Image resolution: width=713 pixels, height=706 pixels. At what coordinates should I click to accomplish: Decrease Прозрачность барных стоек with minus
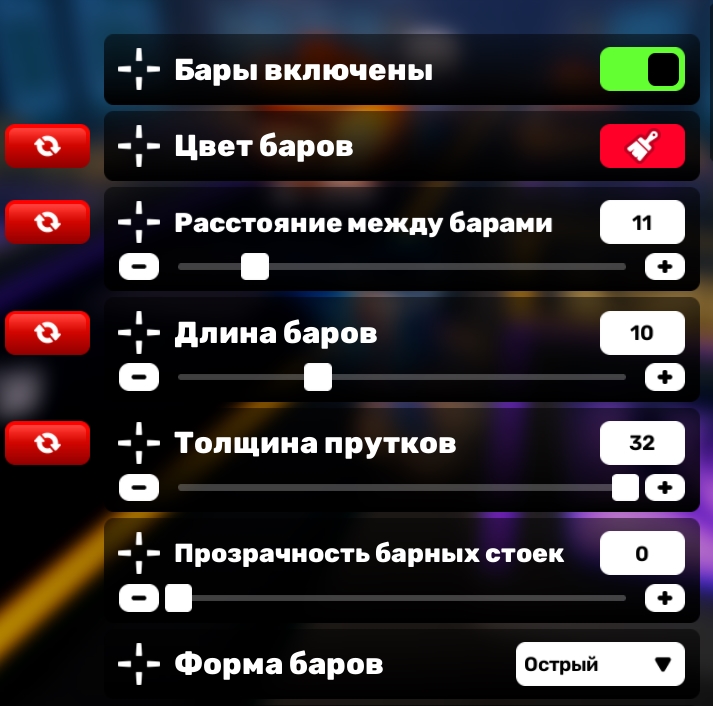click(139, 598)
